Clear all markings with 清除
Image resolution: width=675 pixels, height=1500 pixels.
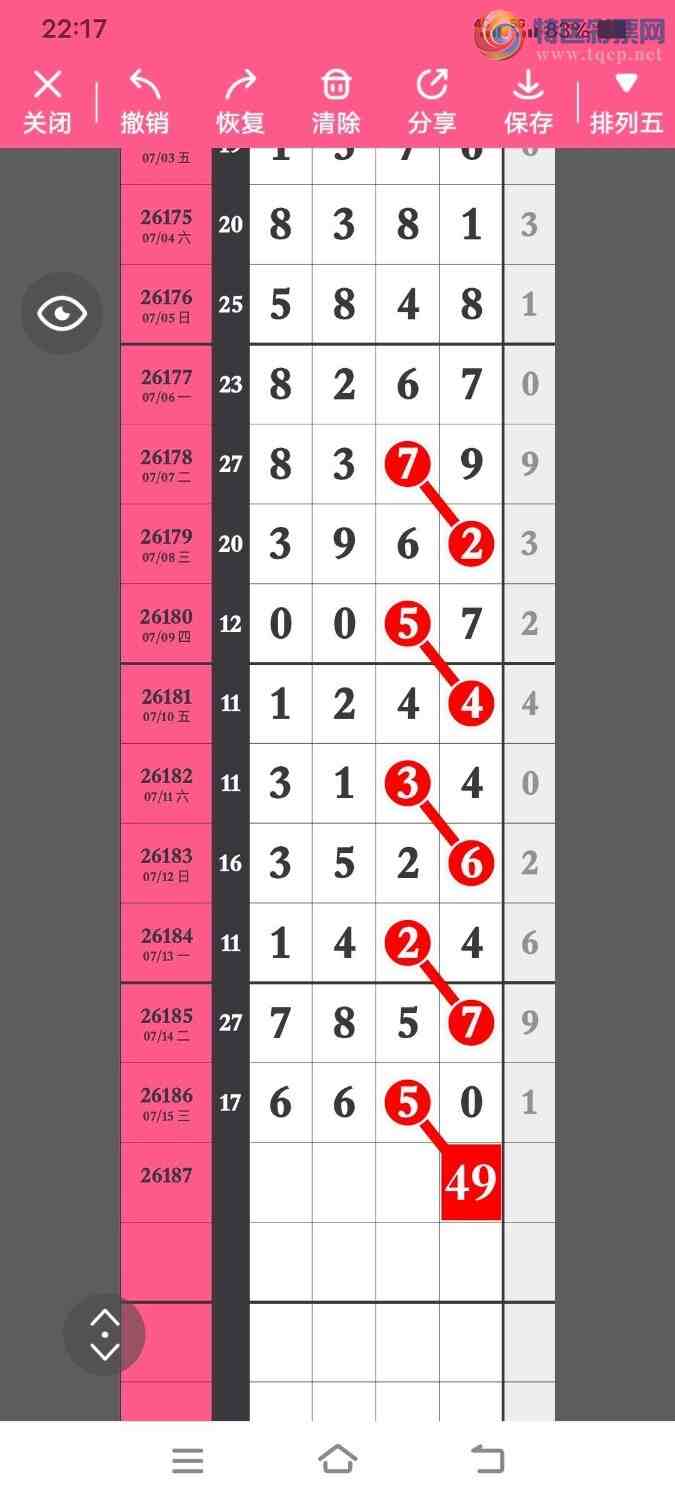[x=336, y=102]
